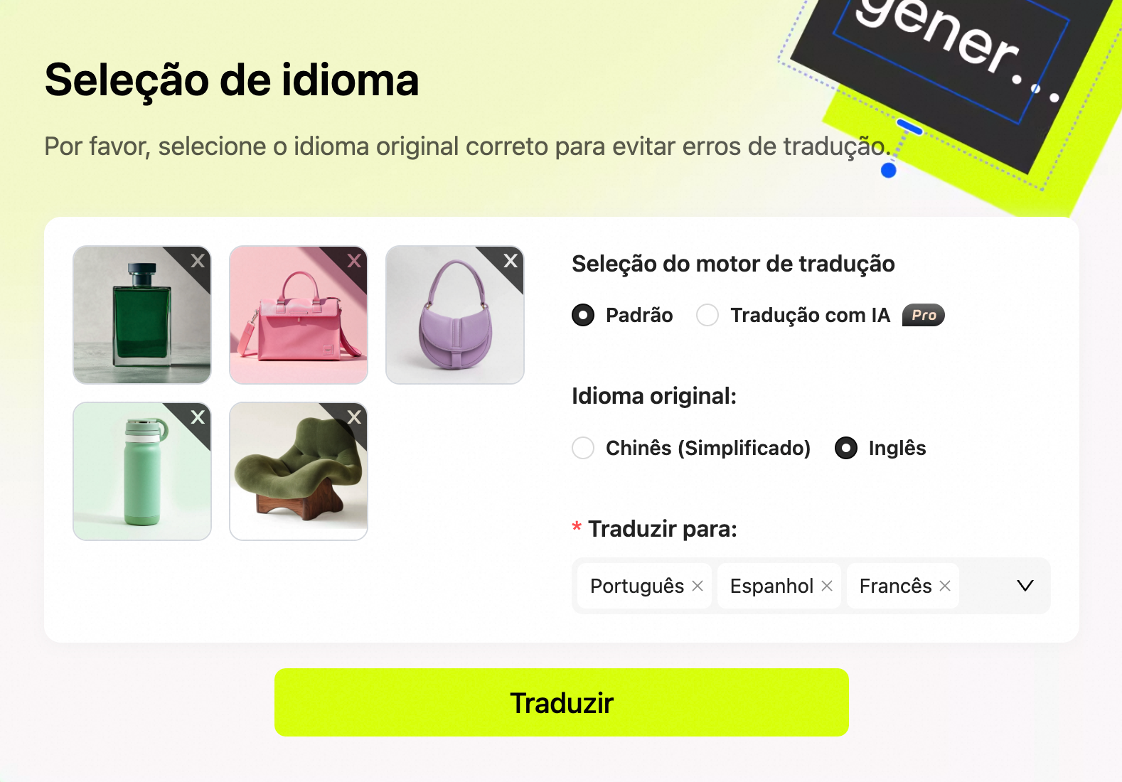This screenshot has width=1122, height=782.
Task: Remove Francês from target languages
Action: pyautogui.click(x=944, y=586)
